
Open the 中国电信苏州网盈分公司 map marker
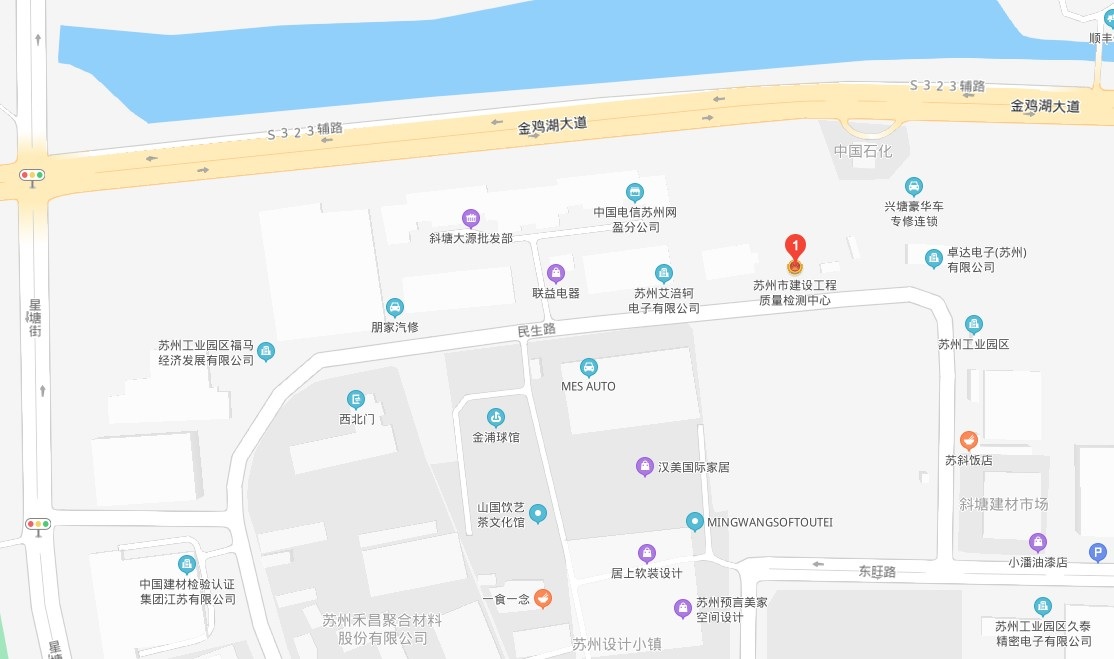(634, 192)
